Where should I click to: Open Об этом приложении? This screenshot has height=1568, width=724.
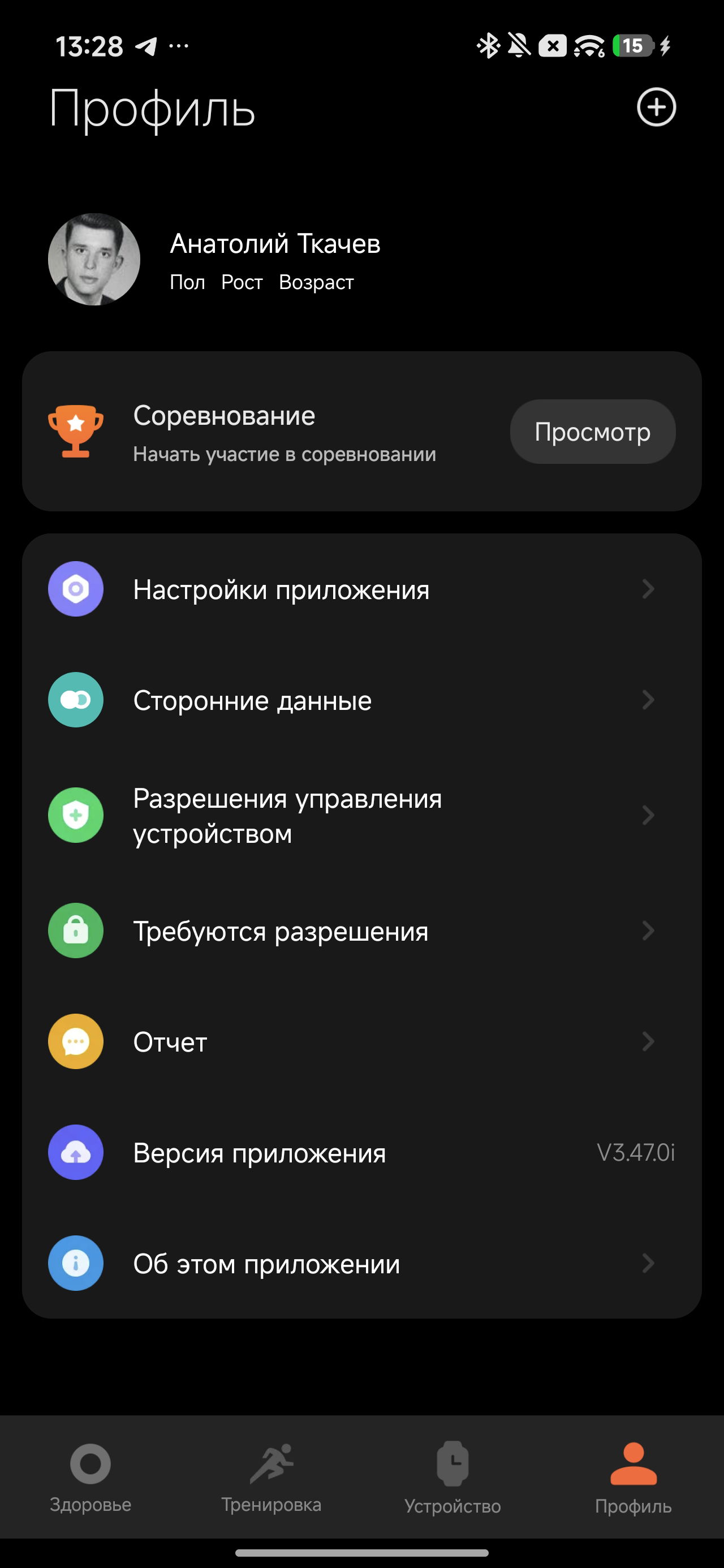pyautogui.click(x=361, y=1263)
